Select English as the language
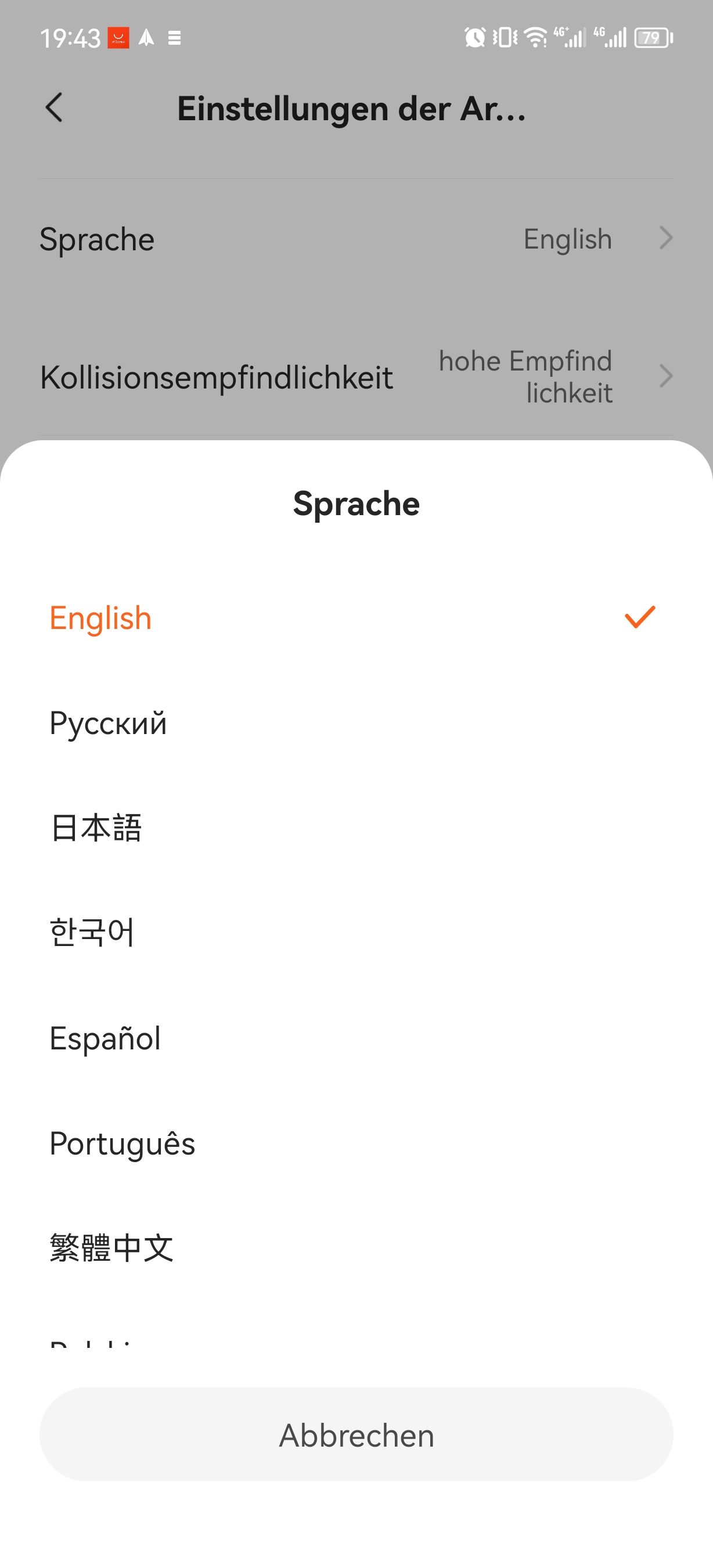Screen dimensions: 713x1568 [x=356, y=618]
